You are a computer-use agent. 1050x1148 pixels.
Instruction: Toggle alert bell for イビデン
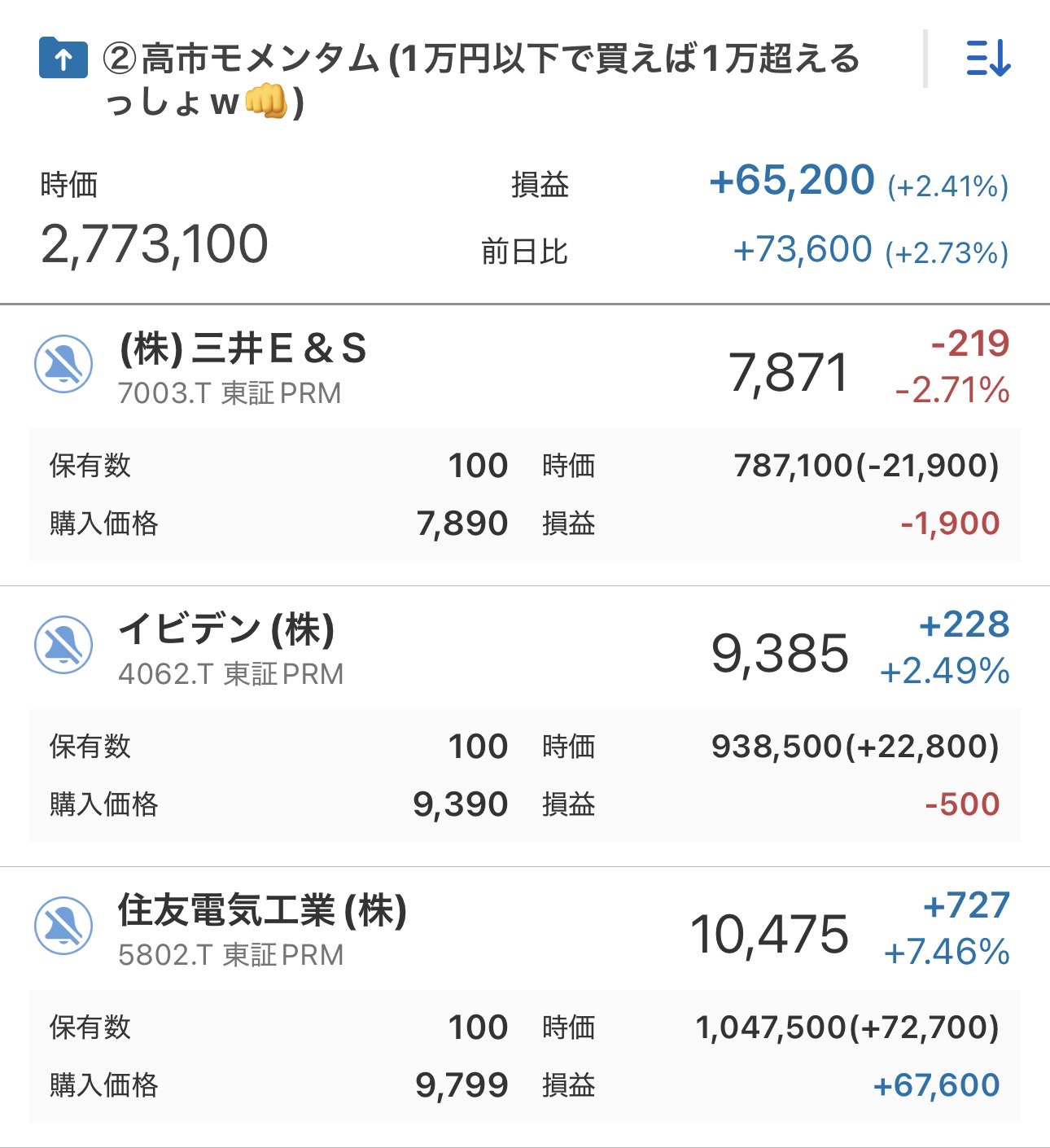click(x=63, y=645)
